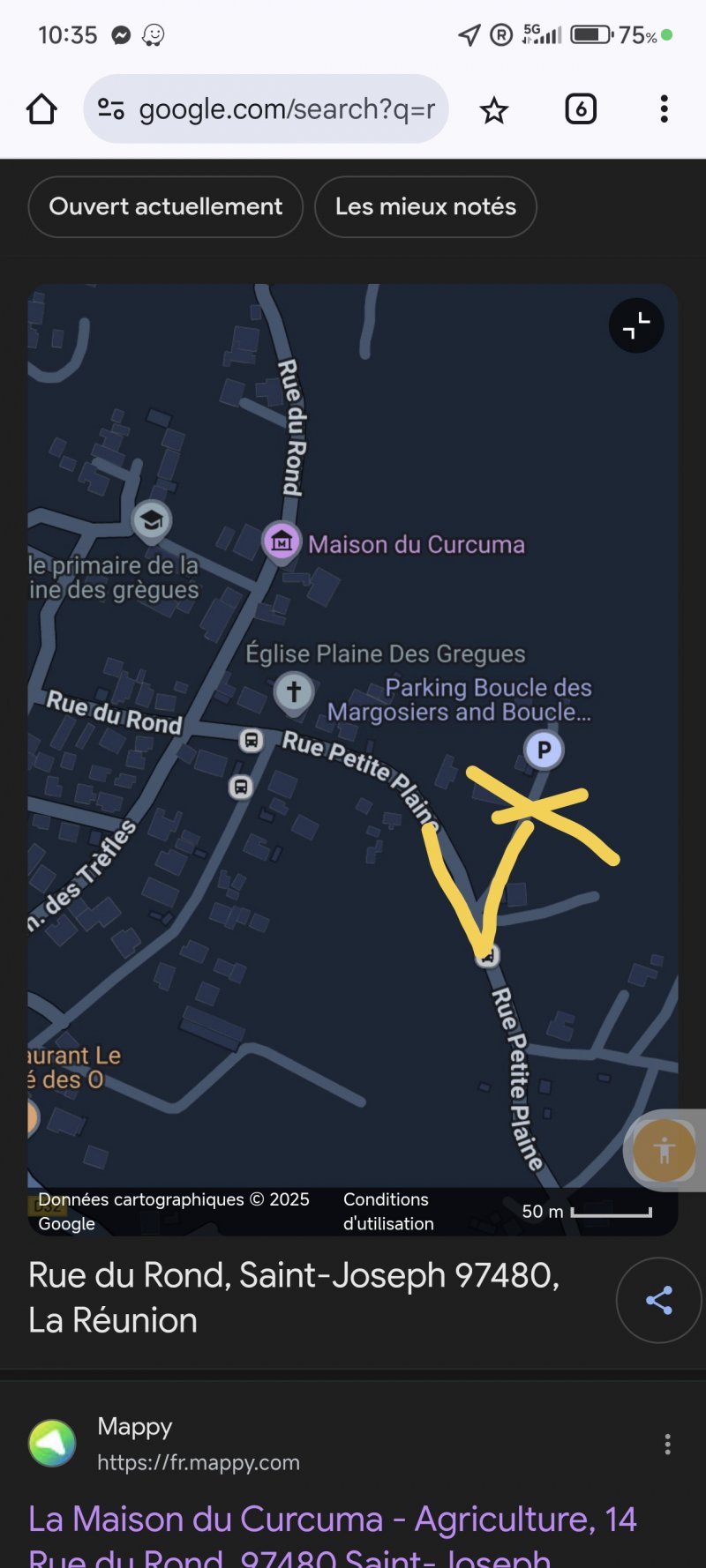Open the accessibility floating button
This screenshot has width=706, height=1568.
[x=665, y=1150]
